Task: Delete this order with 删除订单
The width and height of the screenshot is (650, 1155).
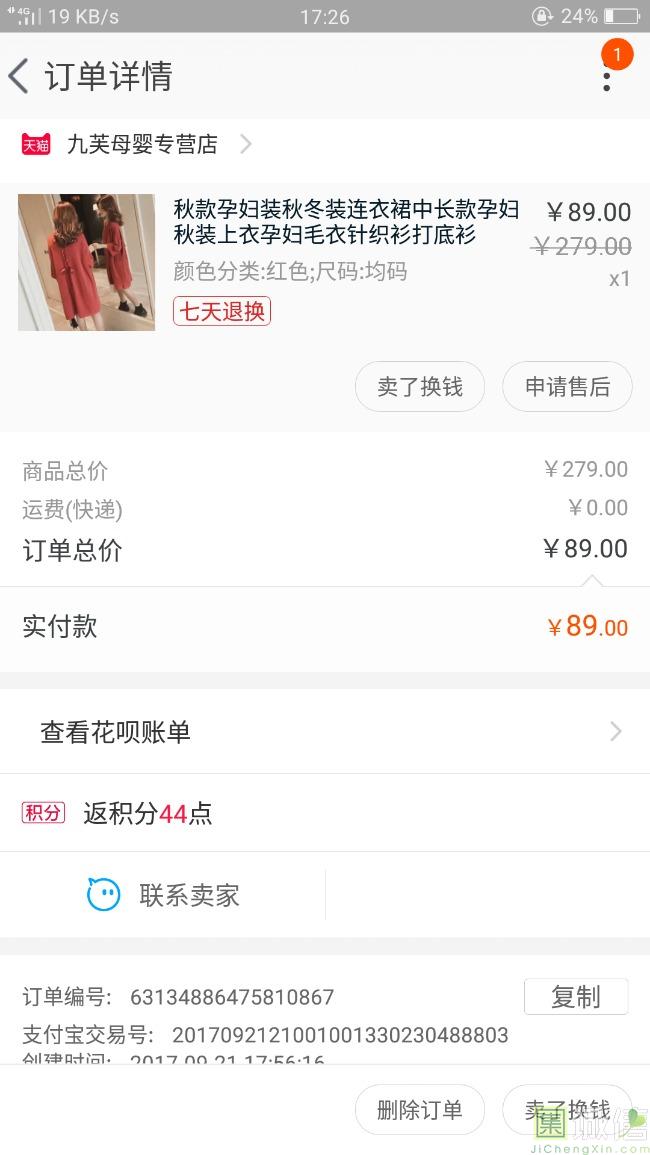Action: (419, 1109)
